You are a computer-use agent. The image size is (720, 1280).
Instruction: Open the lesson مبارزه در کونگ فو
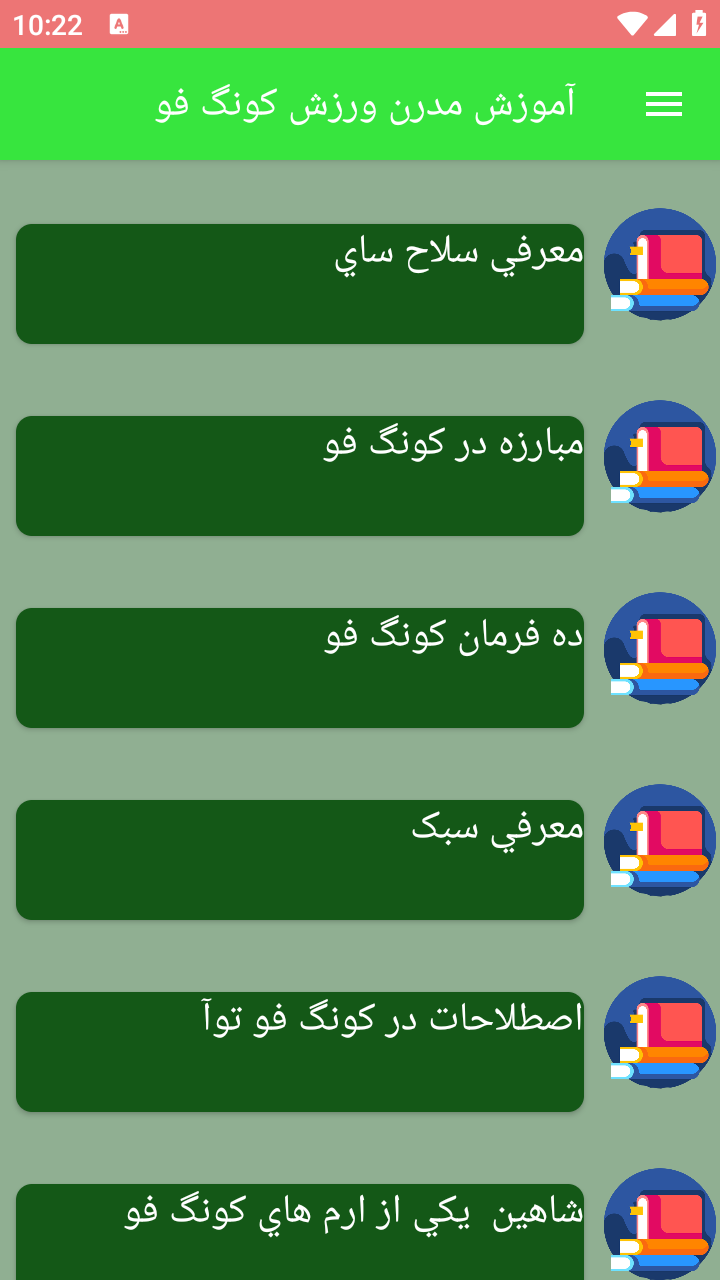pos(300,476)
